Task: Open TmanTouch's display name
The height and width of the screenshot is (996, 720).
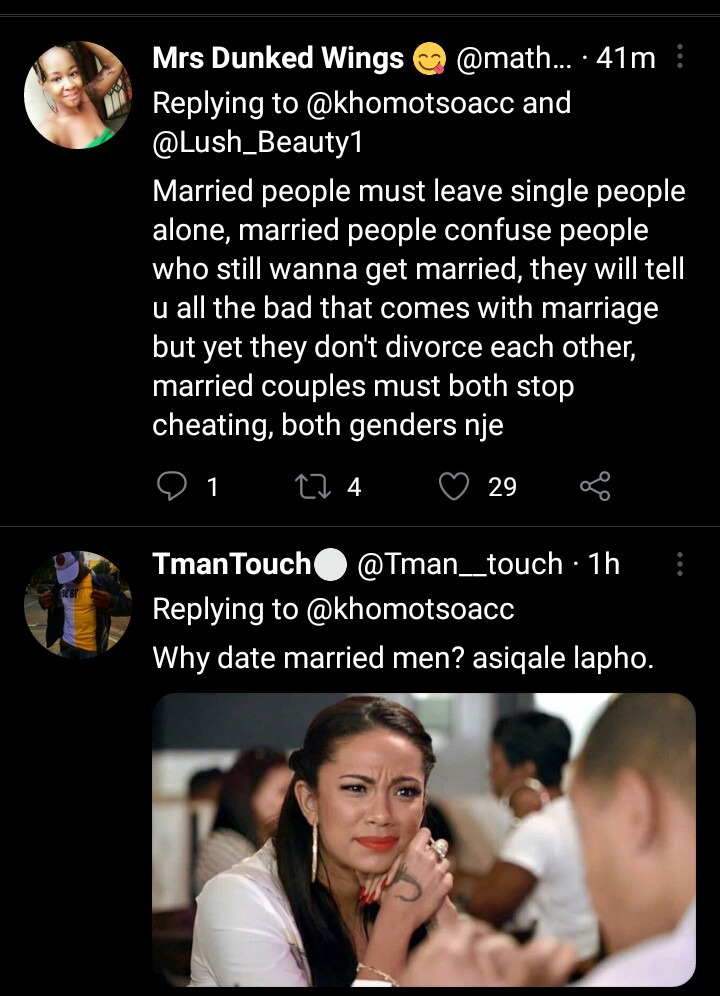Action: (232, 564)
